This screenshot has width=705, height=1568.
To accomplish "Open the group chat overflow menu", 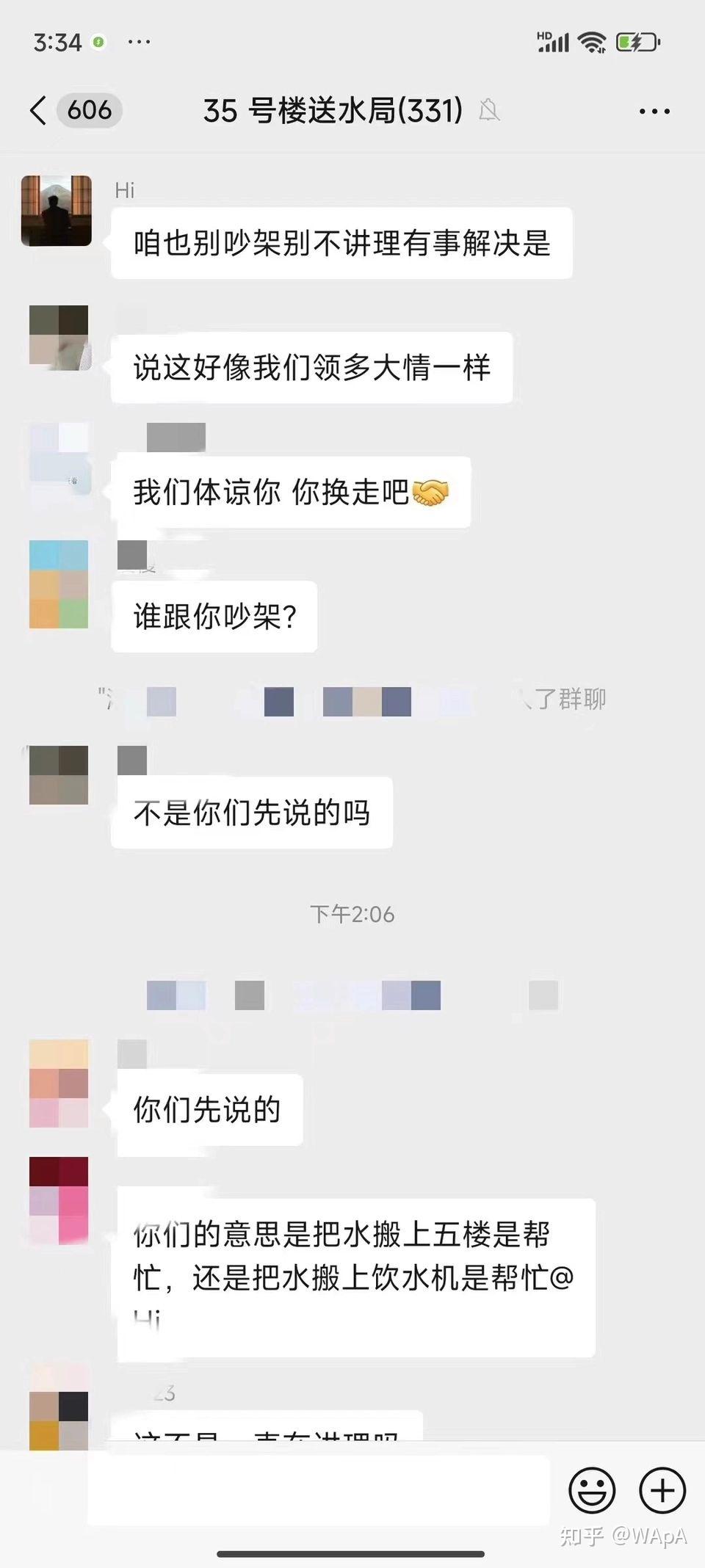I will click(x=654, y=112).
